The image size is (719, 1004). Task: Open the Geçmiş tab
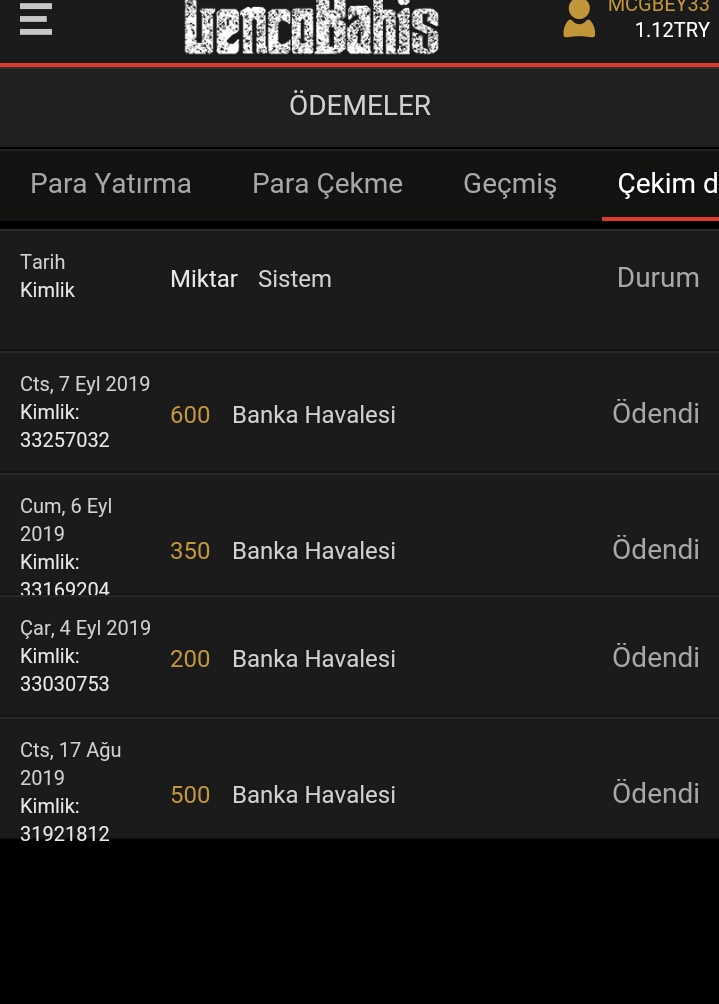coord(510,184)
